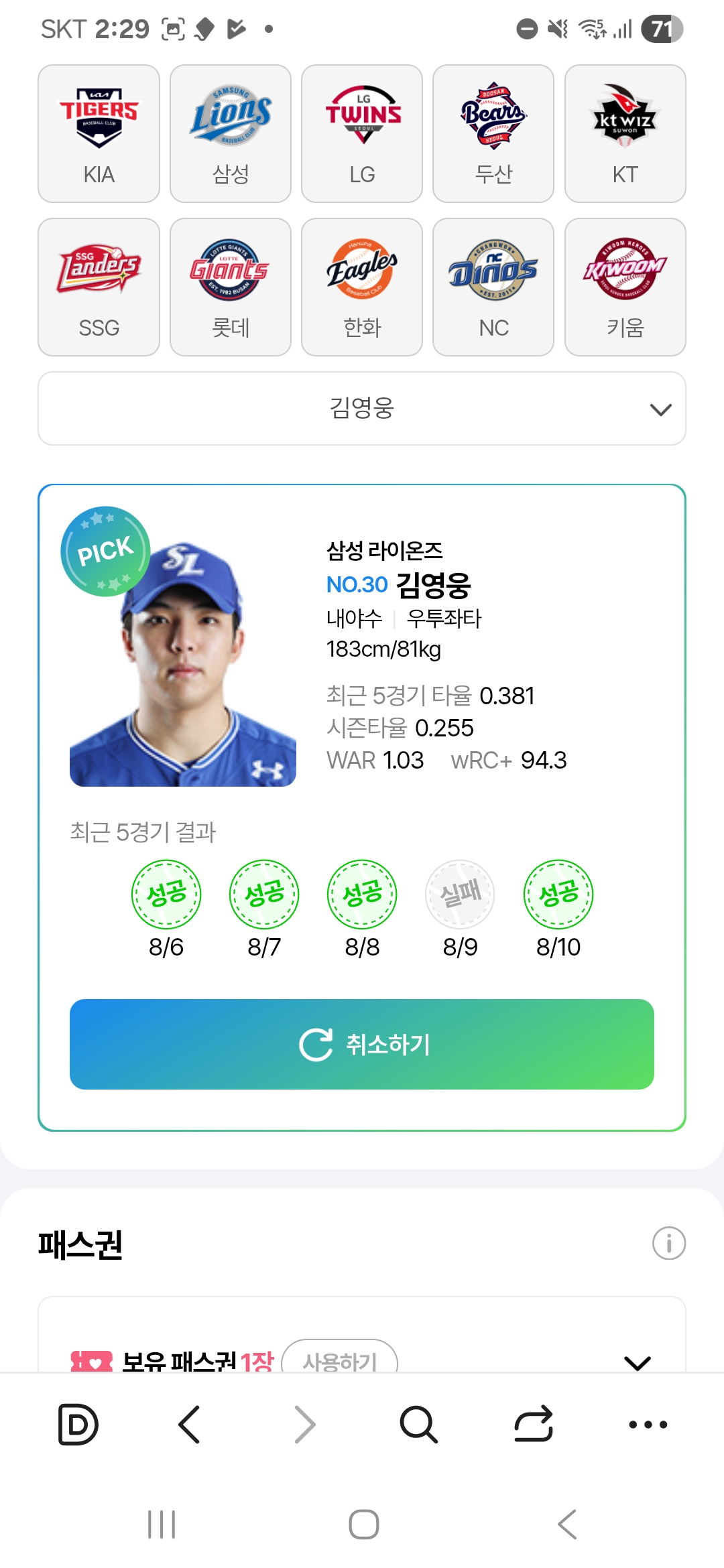The width and height of the screenshot is (724, 1568).
Task: Open the Daum home D icon
Action: 78,1424
